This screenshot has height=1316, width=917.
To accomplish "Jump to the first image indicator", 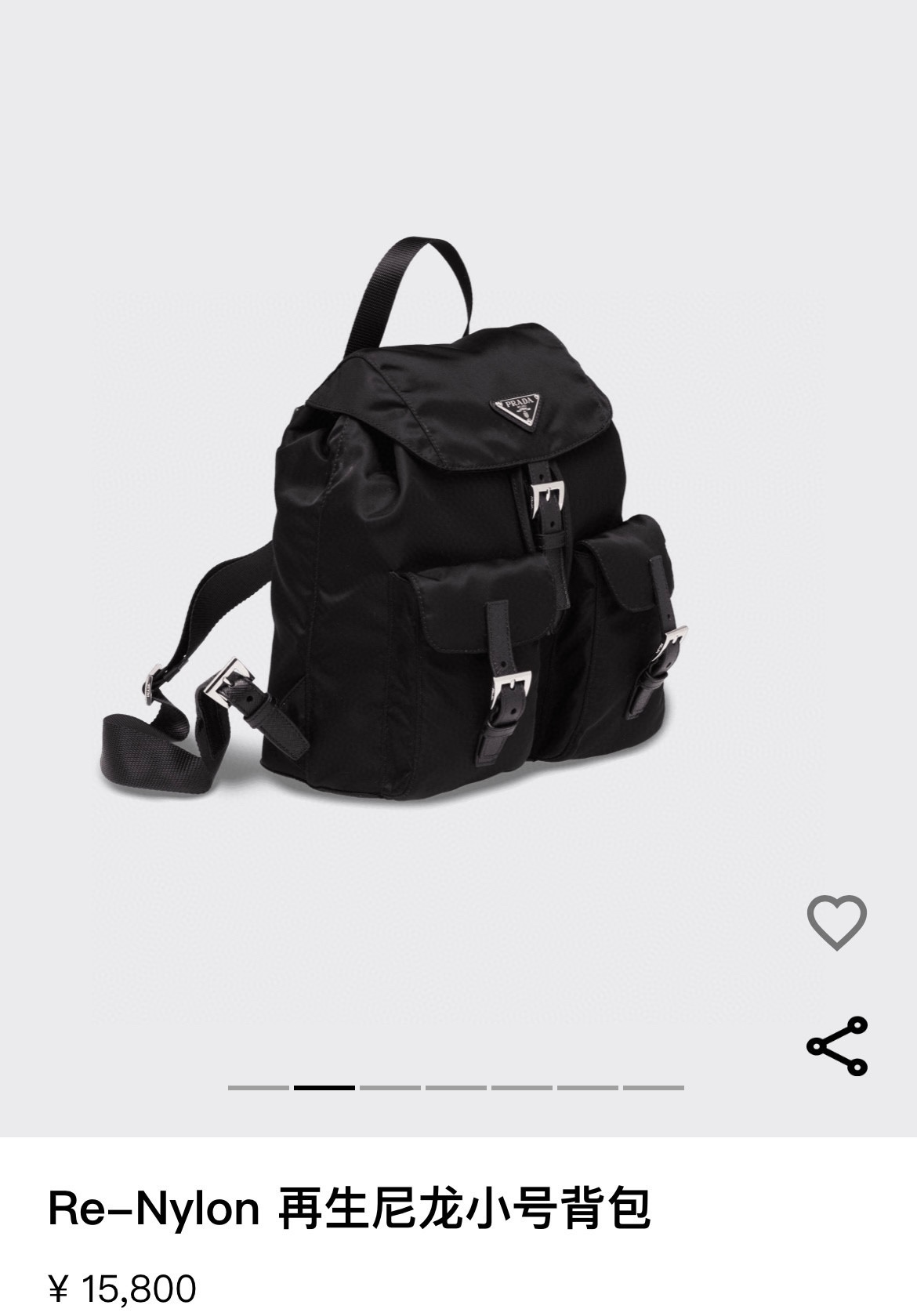I will coord(259,1087).
